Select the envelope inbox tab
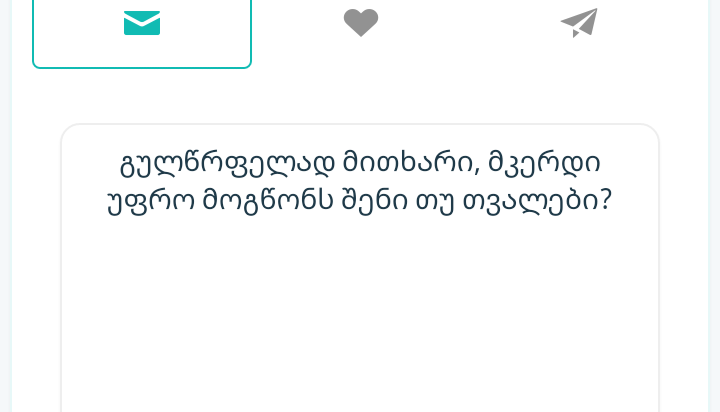 point(142,24)
